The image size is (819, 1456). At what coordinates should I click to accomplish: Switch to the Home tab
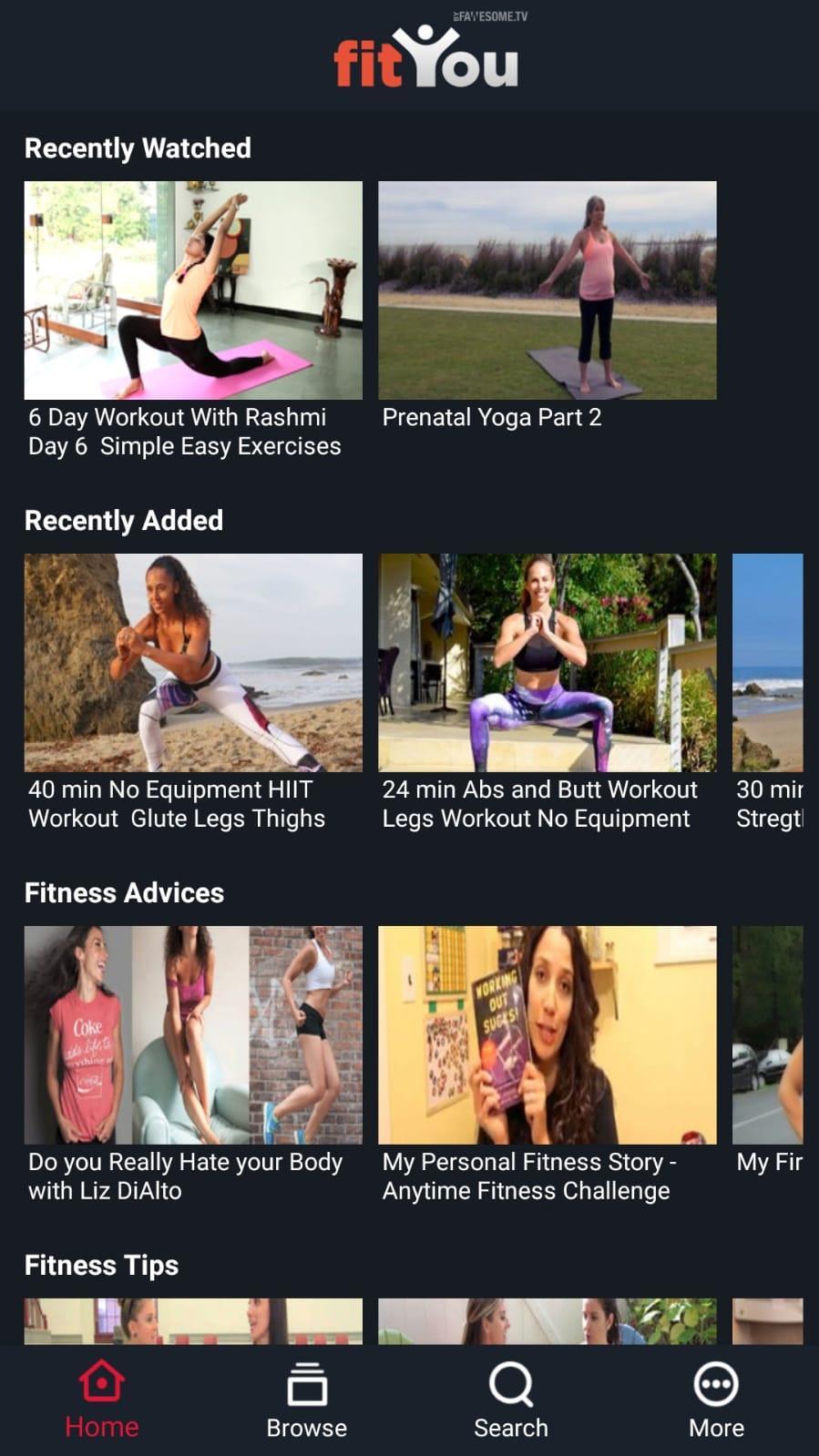coord(102,1400)
